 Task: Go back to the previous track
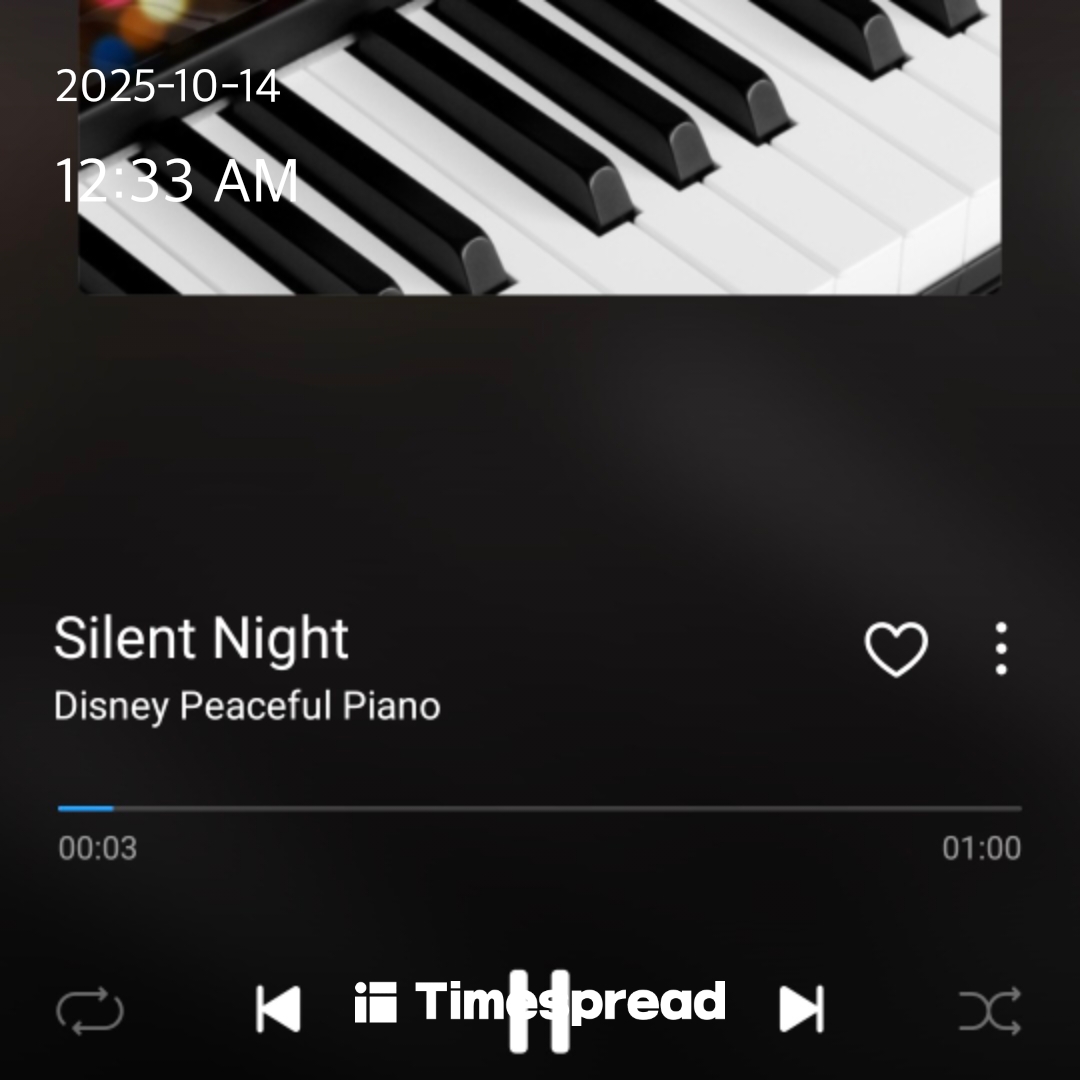pyautogui.click(x=278, y=1008)
